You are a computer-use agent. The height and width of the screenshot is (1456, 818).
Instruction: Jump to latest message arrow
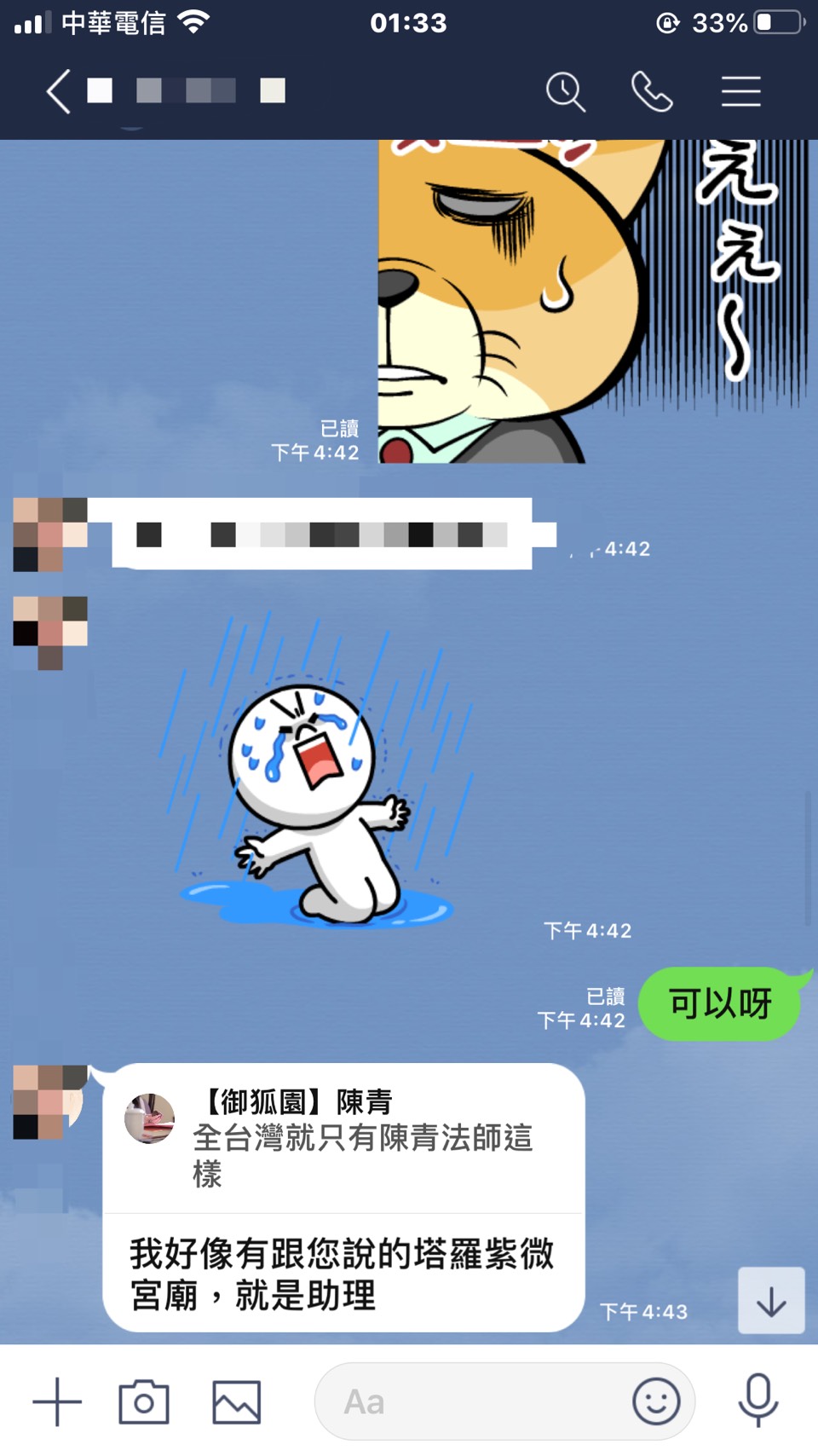(771, 1301)
